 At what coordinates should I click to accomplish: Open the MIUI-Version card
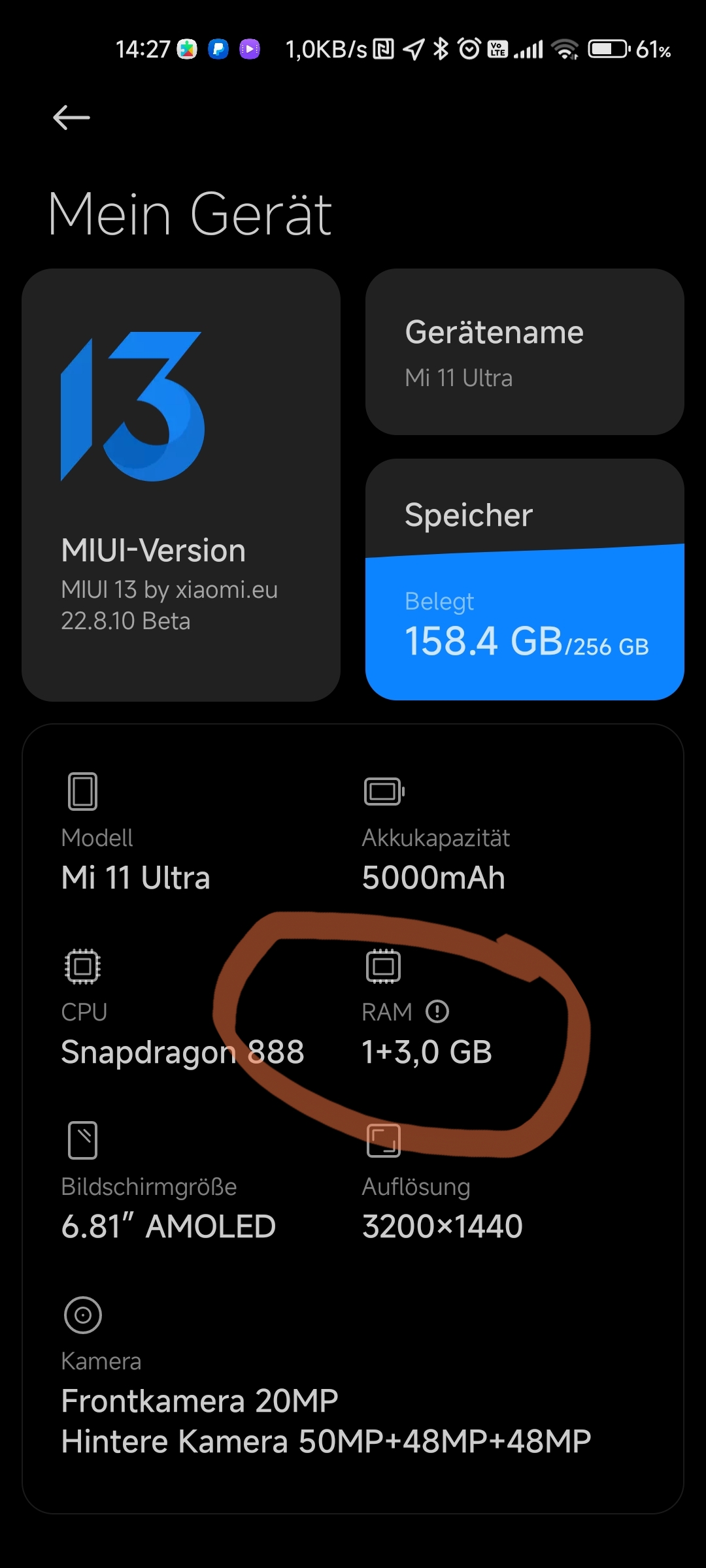coord(181,485)
